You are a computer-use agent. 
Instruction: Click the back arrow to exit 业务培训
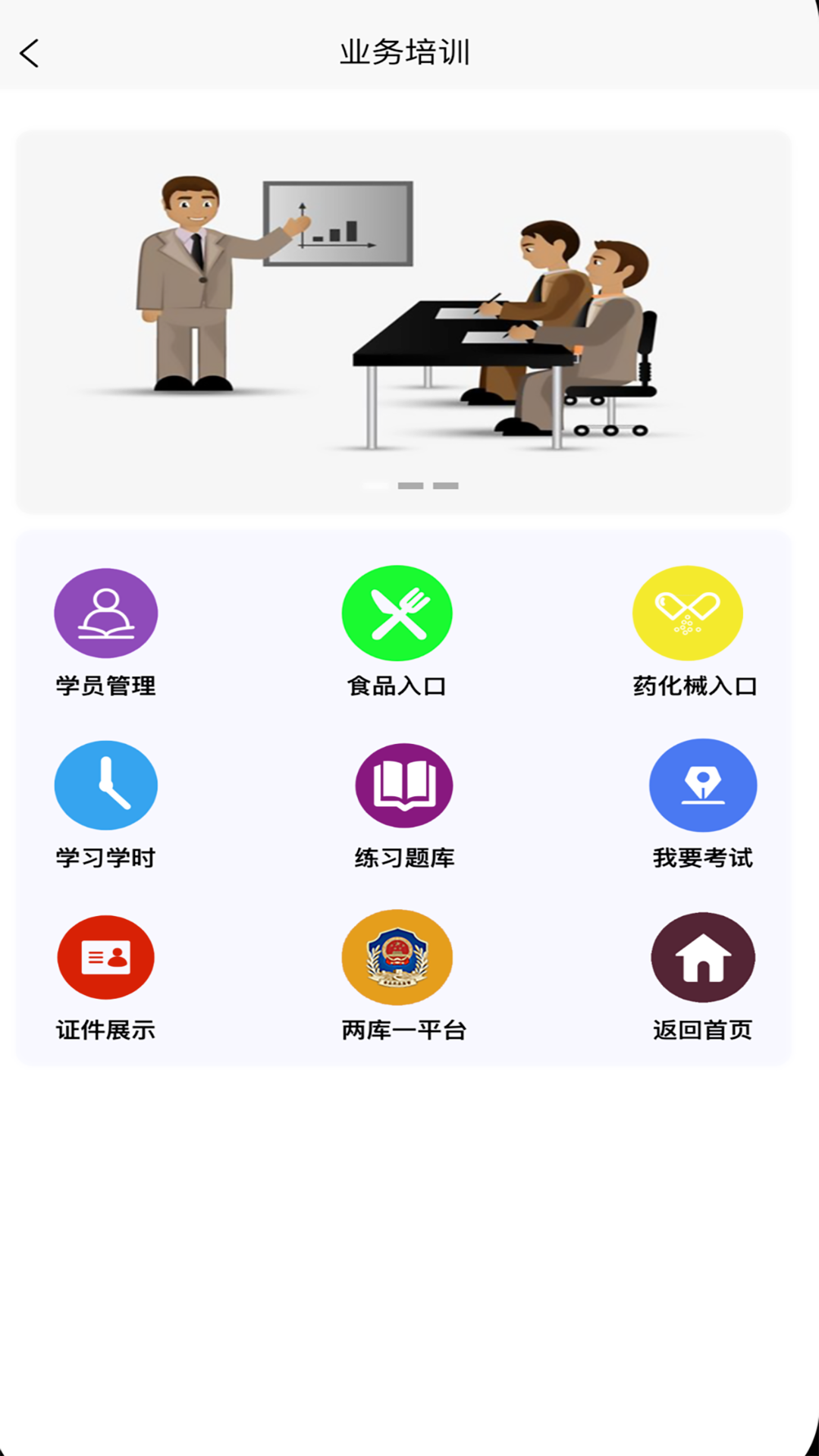pos(30,54)
